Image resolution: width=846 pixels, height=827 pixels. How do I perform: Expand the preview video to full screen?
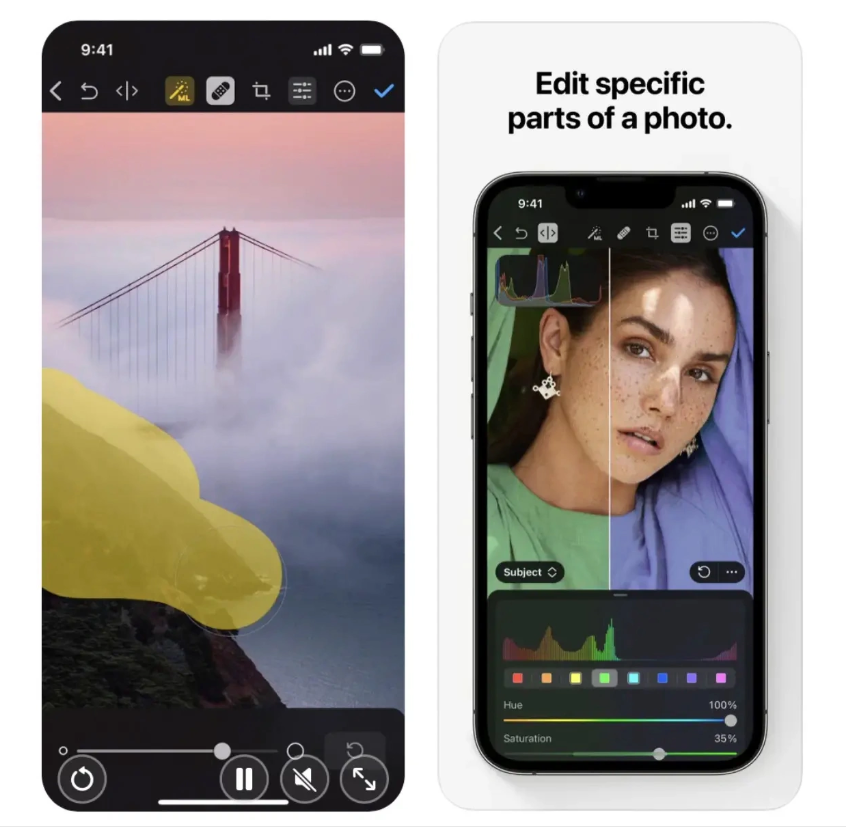364,780
